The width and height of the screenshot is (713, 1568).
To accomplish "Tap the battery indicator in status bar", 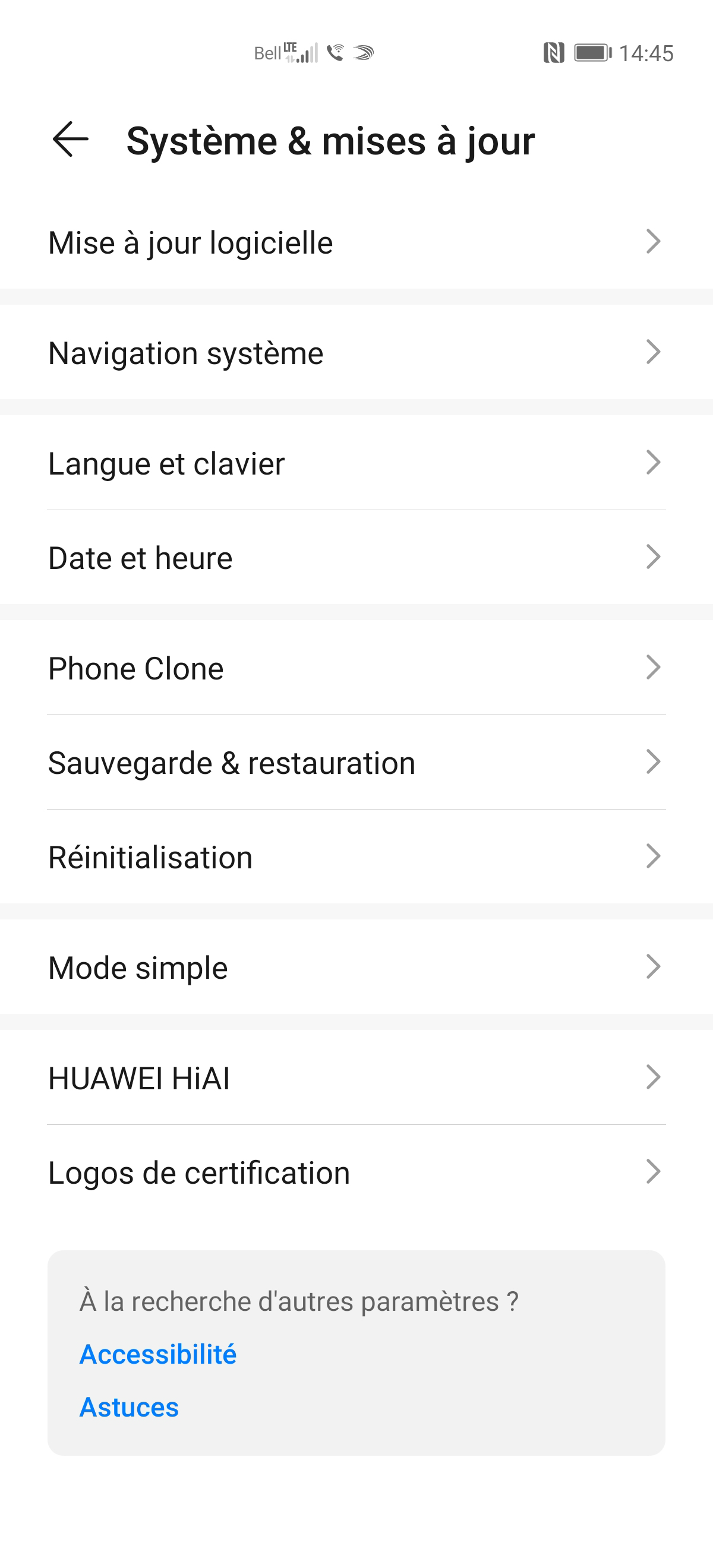I will pyautogui.click(x=591, y=52).
